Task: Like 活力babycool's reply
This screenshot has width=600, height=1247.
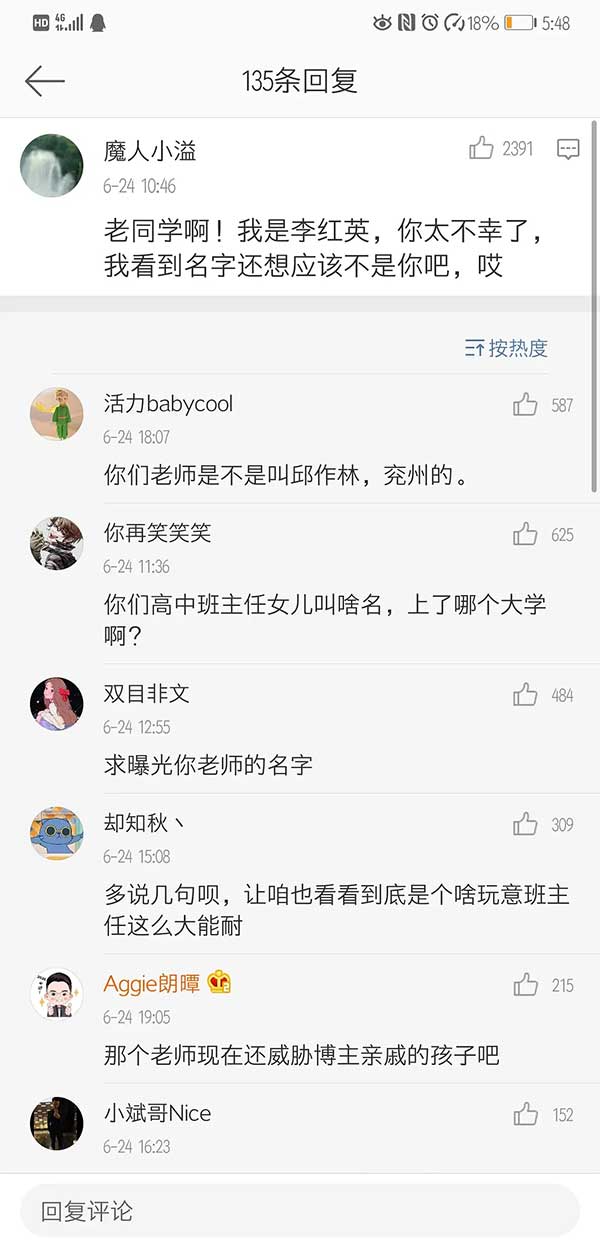Action: [525, 404]
